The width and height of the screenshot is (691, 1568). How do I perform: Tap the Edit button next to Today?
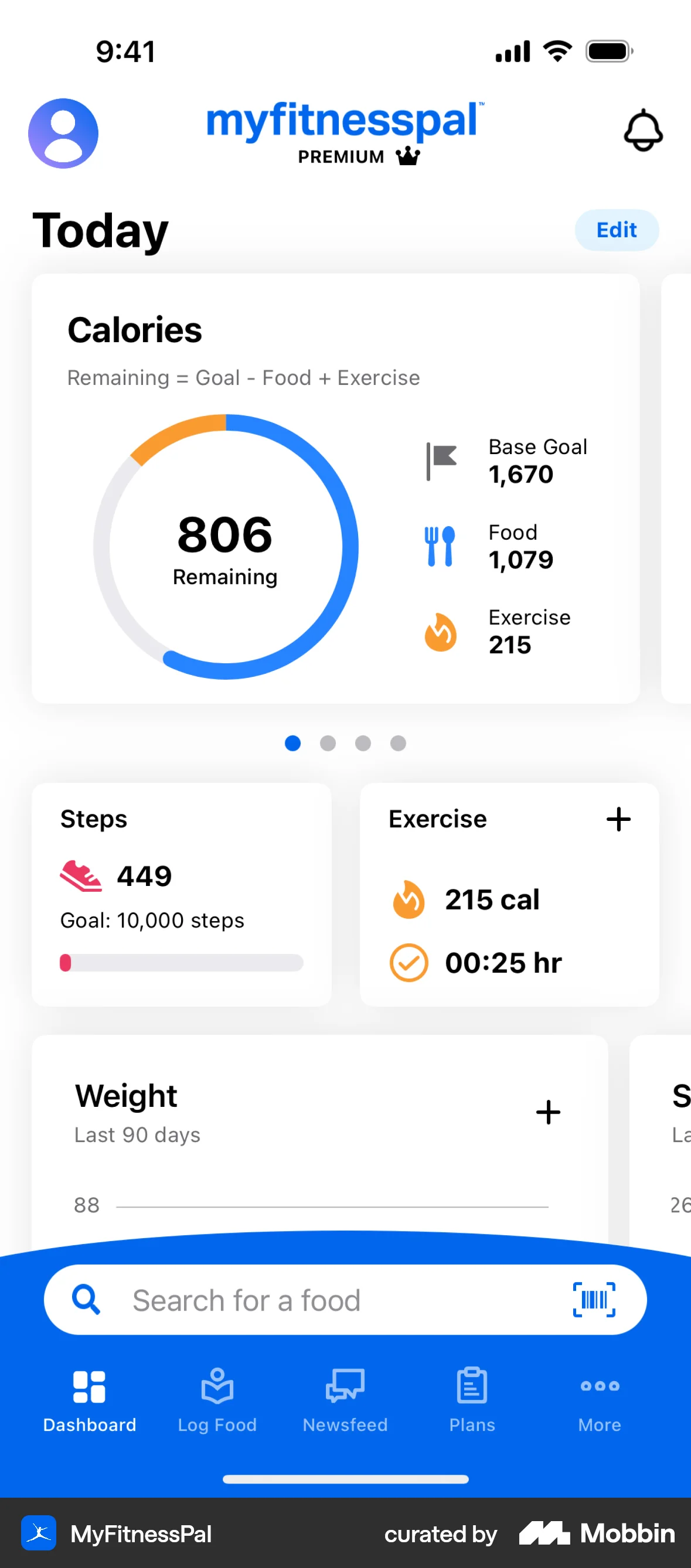(x=616, y=230)
